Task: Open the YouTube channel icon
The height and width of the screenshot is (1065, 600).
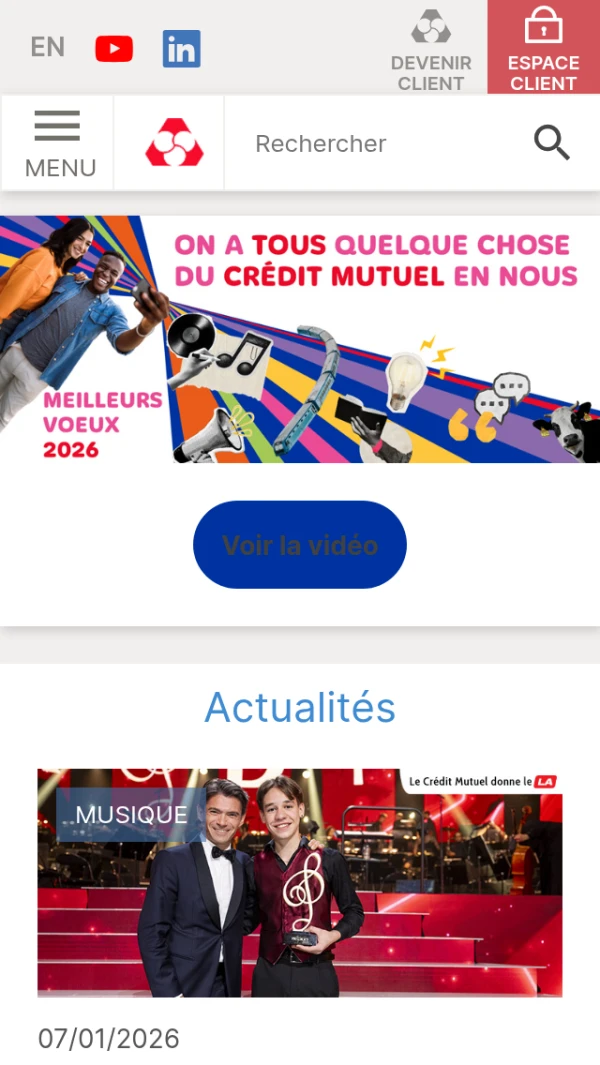Action: point(114,48)
